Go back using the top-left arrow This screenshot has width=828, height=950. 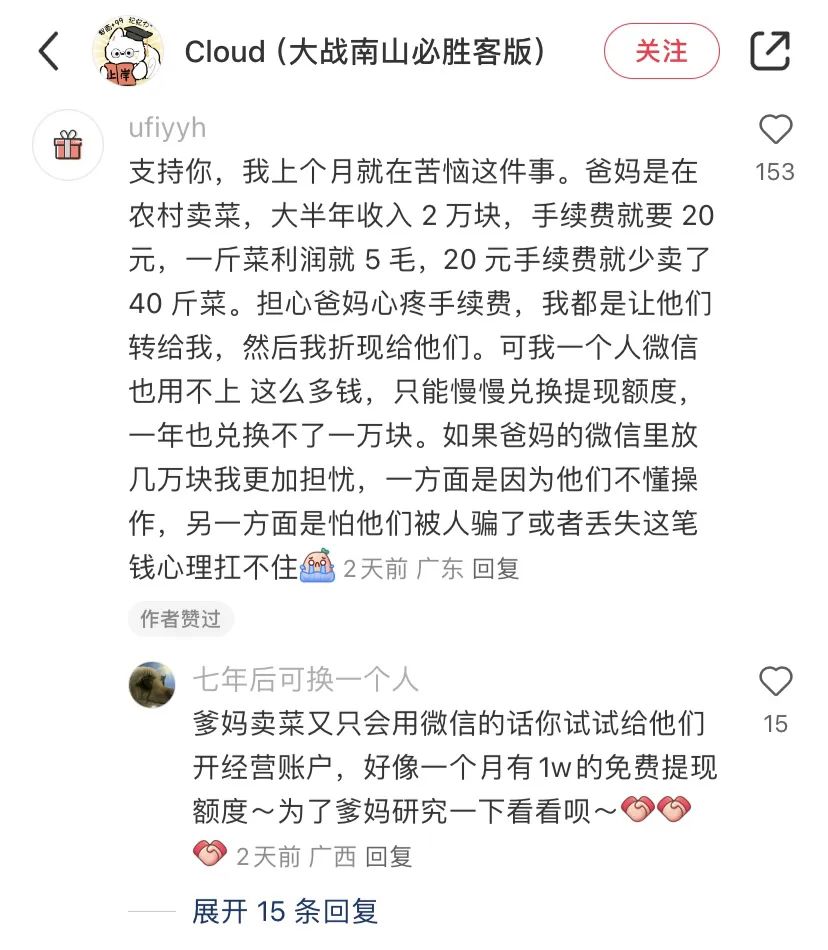pos(50,51)
